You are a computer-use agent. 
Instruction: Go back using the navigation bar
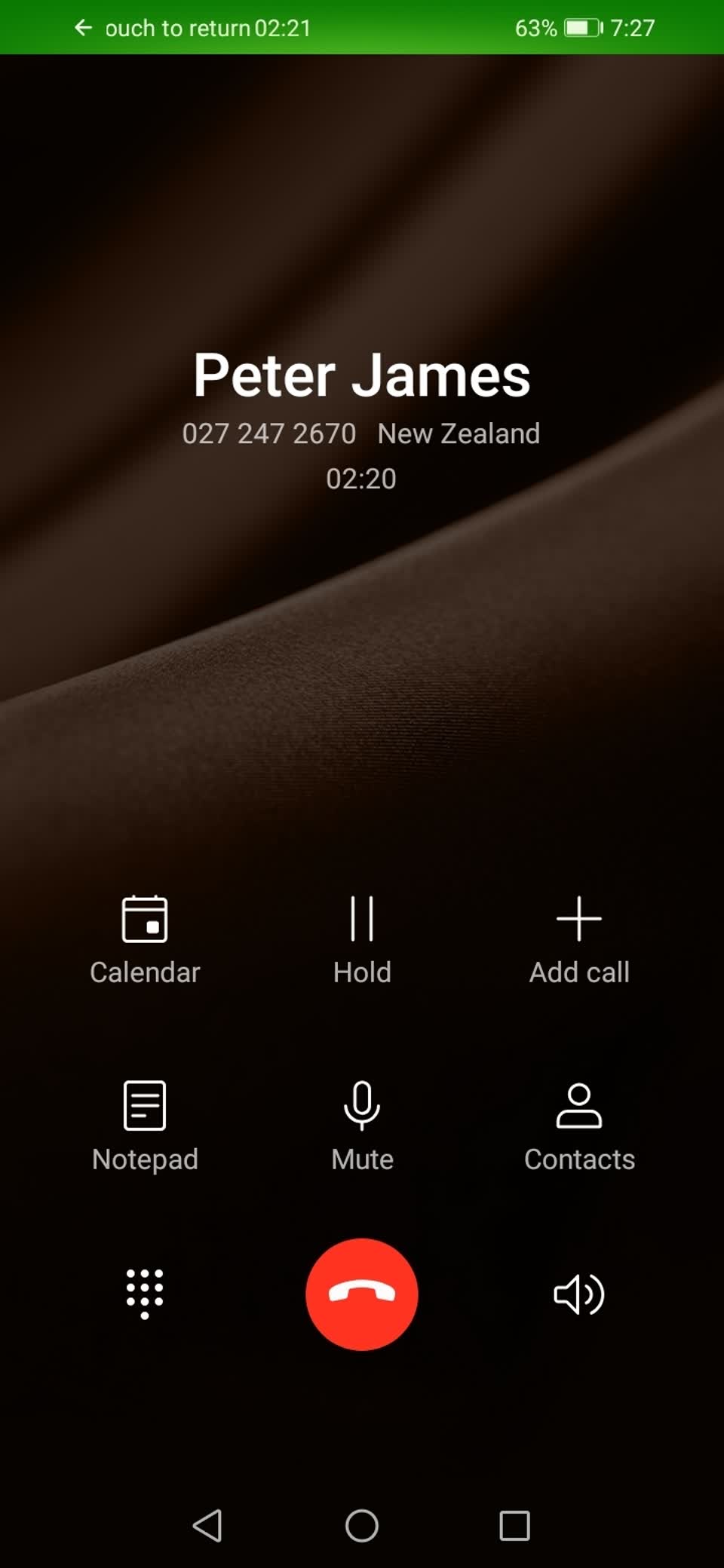pyautogui.click(x=207, y=1525)
